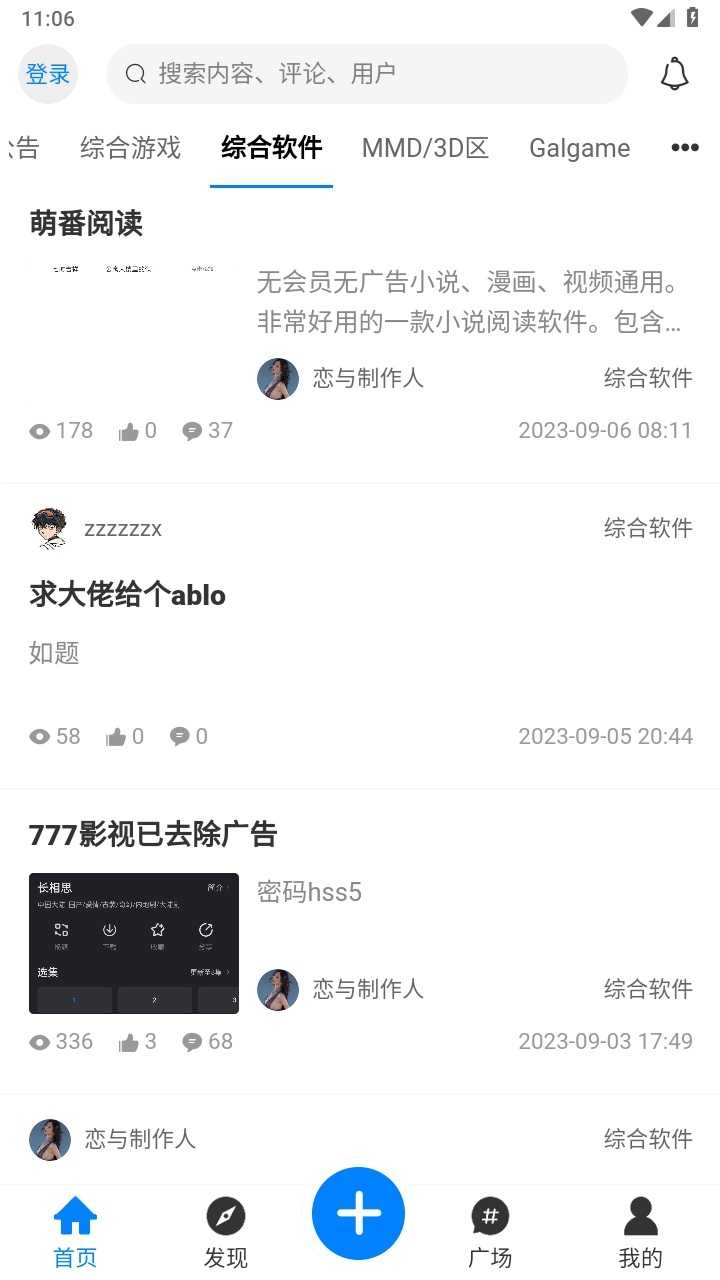This screenshot has height=1280, width=720.
Task: Go to the 发现 tab
Action: click(x=226, y=1232)
